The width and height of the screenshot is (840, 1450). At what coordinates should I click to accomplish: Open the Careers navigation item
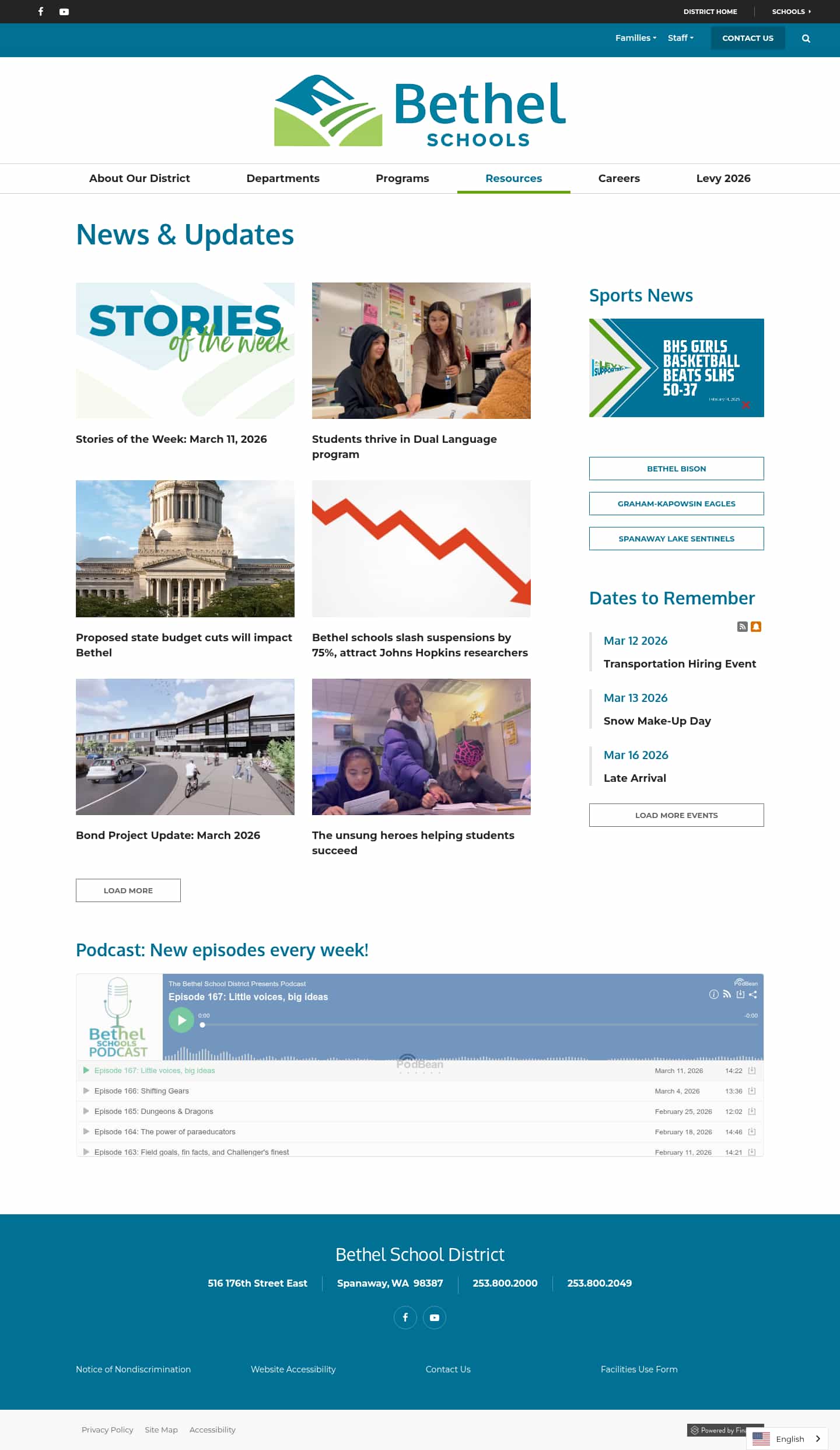618,179
